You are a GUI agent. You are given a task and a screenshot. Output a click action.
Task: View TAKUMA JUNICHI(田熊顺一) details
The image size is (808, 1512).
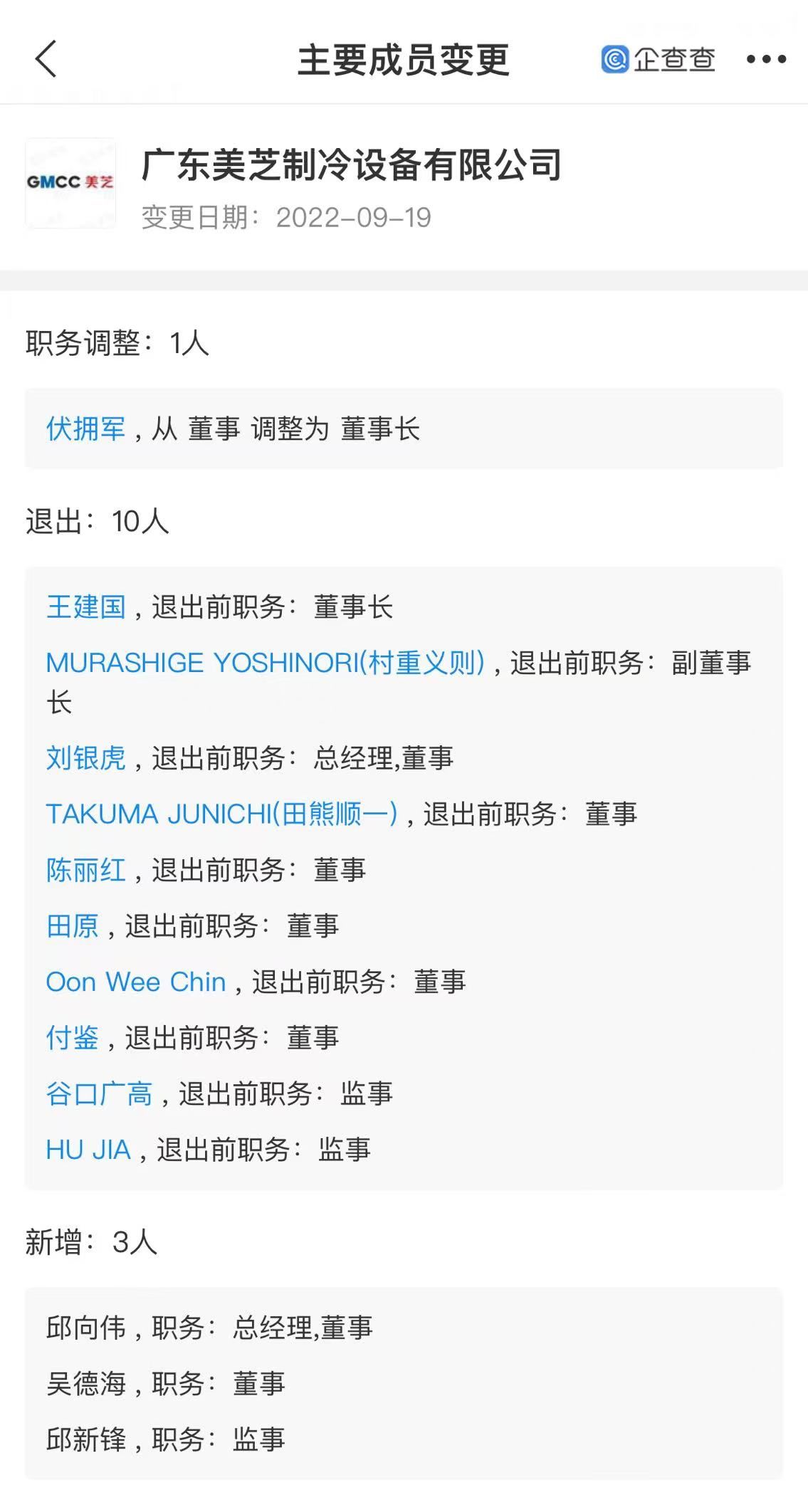(x=221, y=814)
